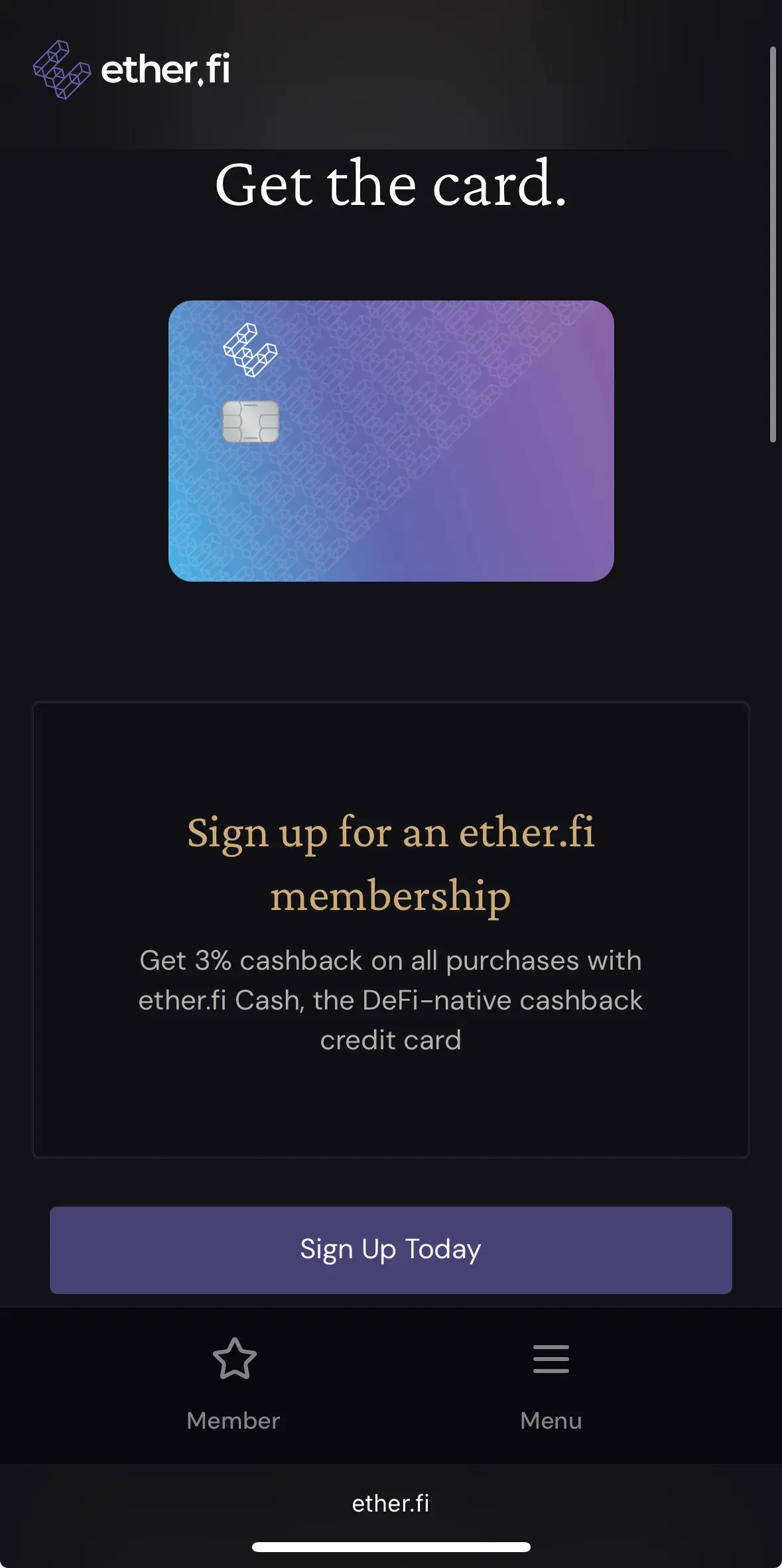Go to the ether.fi home logo

[x=131, y=70]
